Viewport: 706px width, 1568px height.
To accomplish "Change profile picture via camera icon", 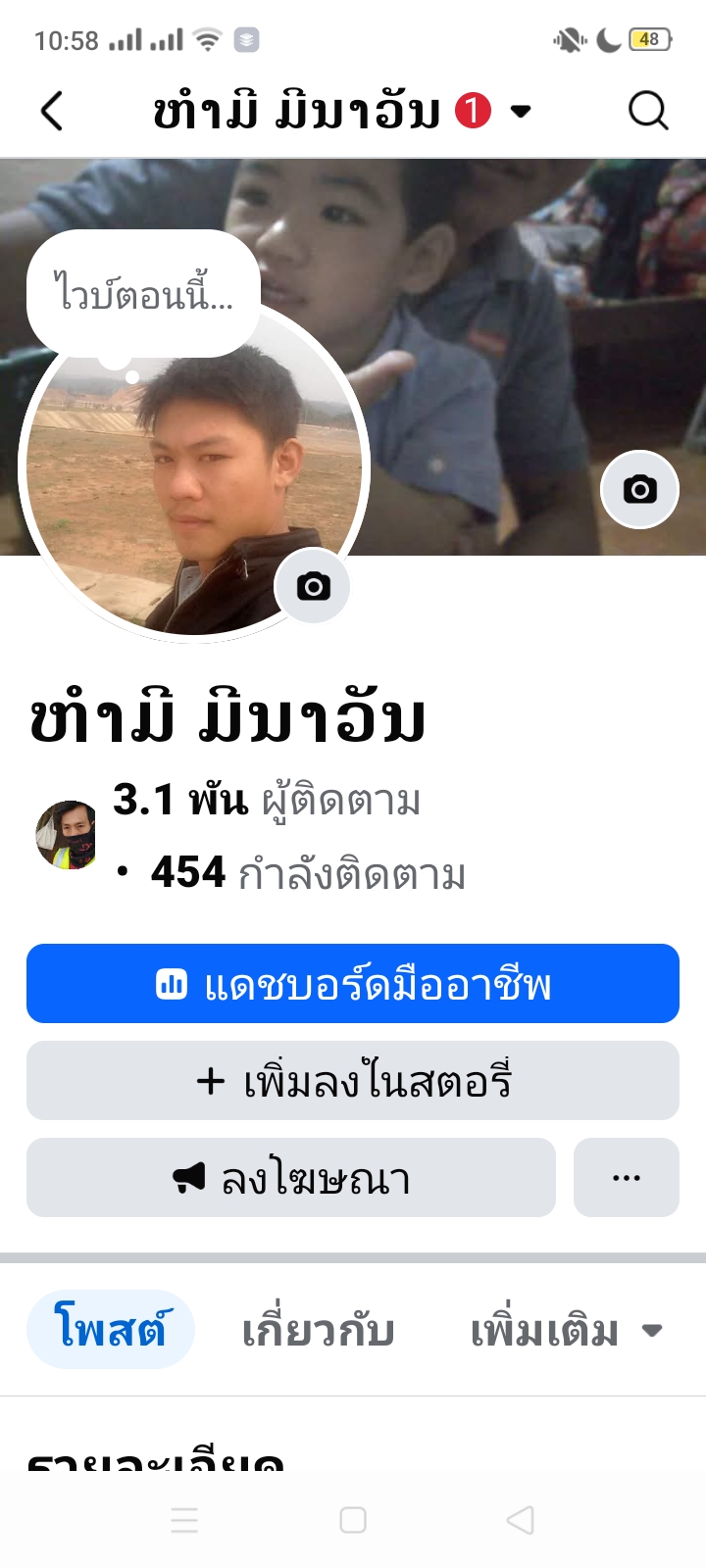I will coord(313,586).
